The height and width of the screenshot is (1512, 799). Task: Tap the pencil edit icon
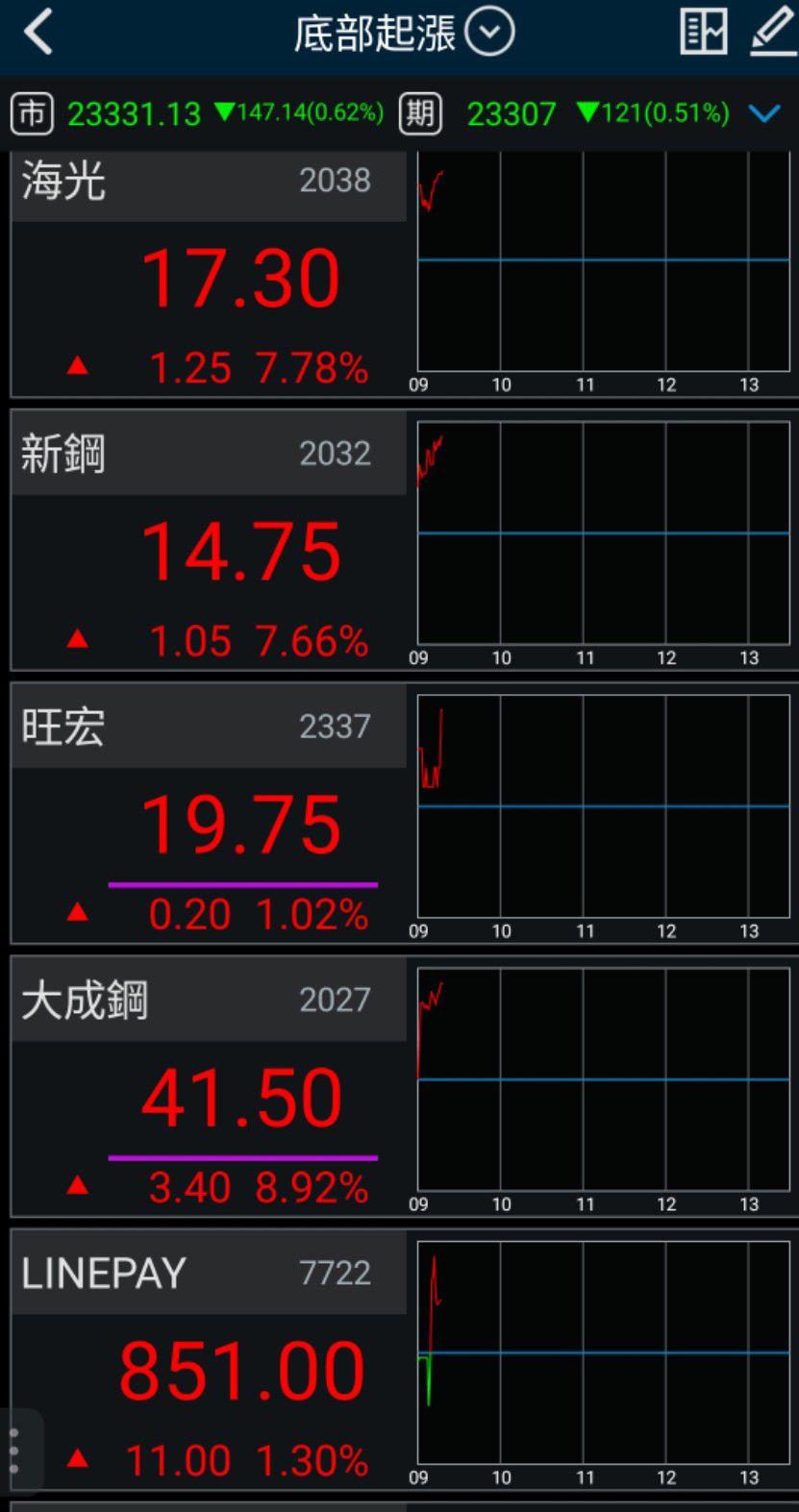[773, 33]
